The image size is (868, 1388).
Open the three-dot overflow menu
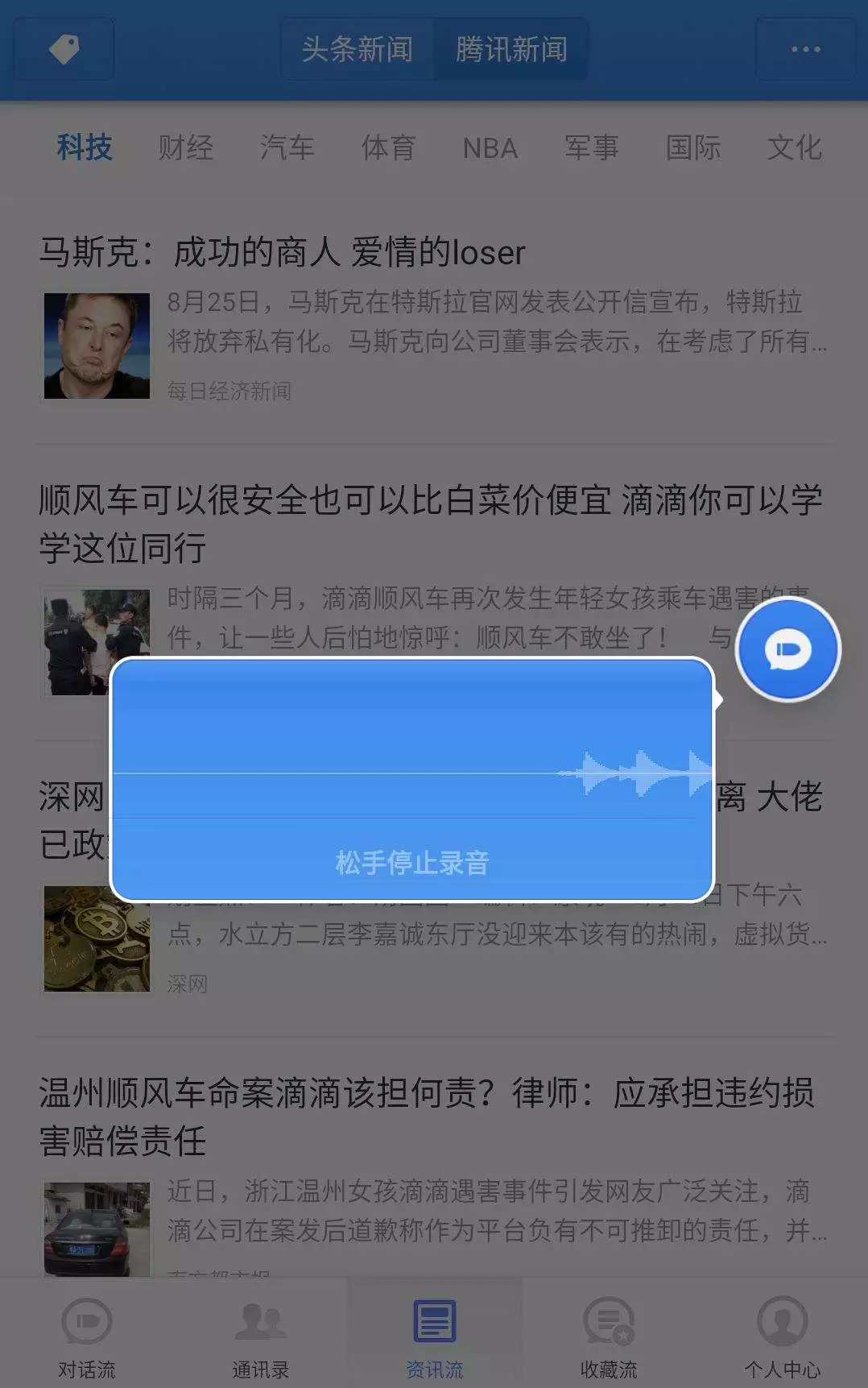(x=805, y=49)
